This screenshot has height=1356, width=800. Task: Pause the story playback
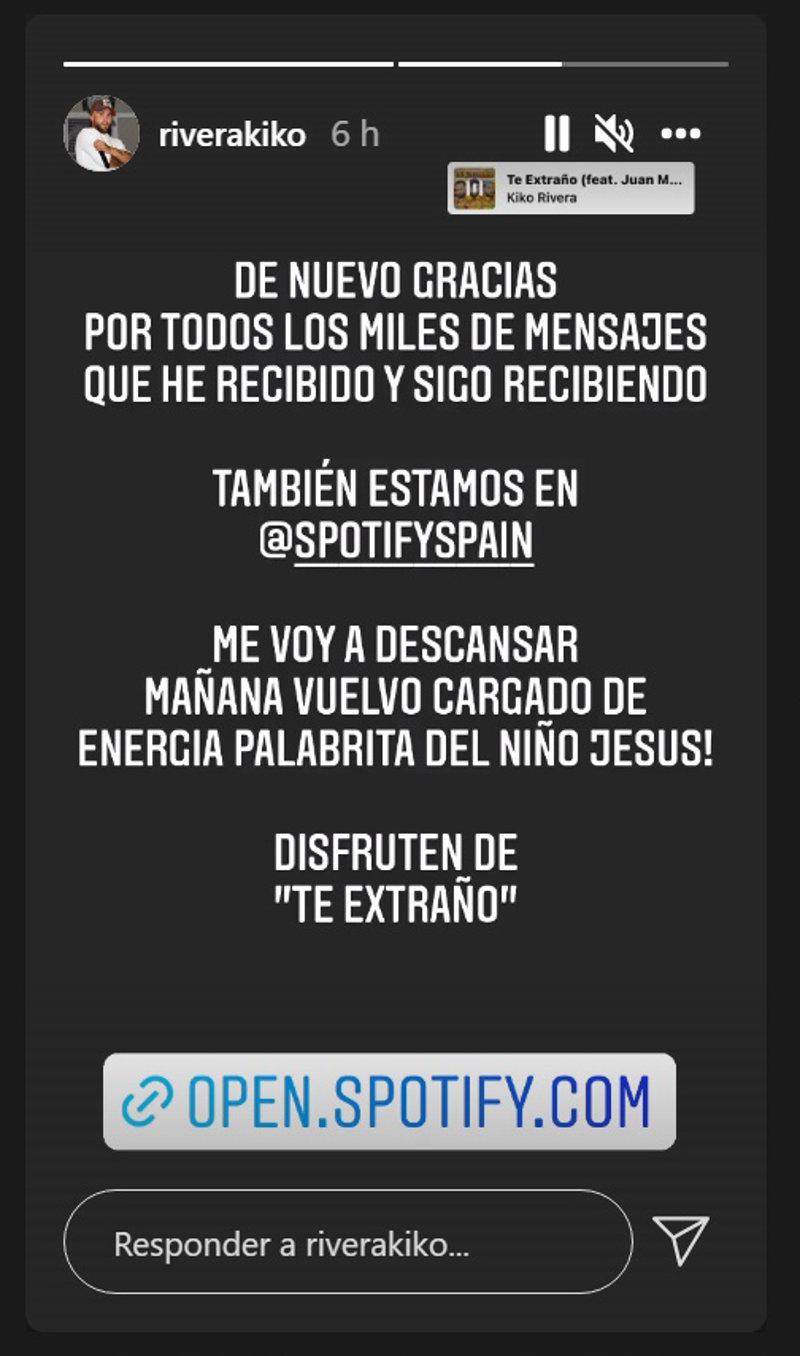(556, 133)
